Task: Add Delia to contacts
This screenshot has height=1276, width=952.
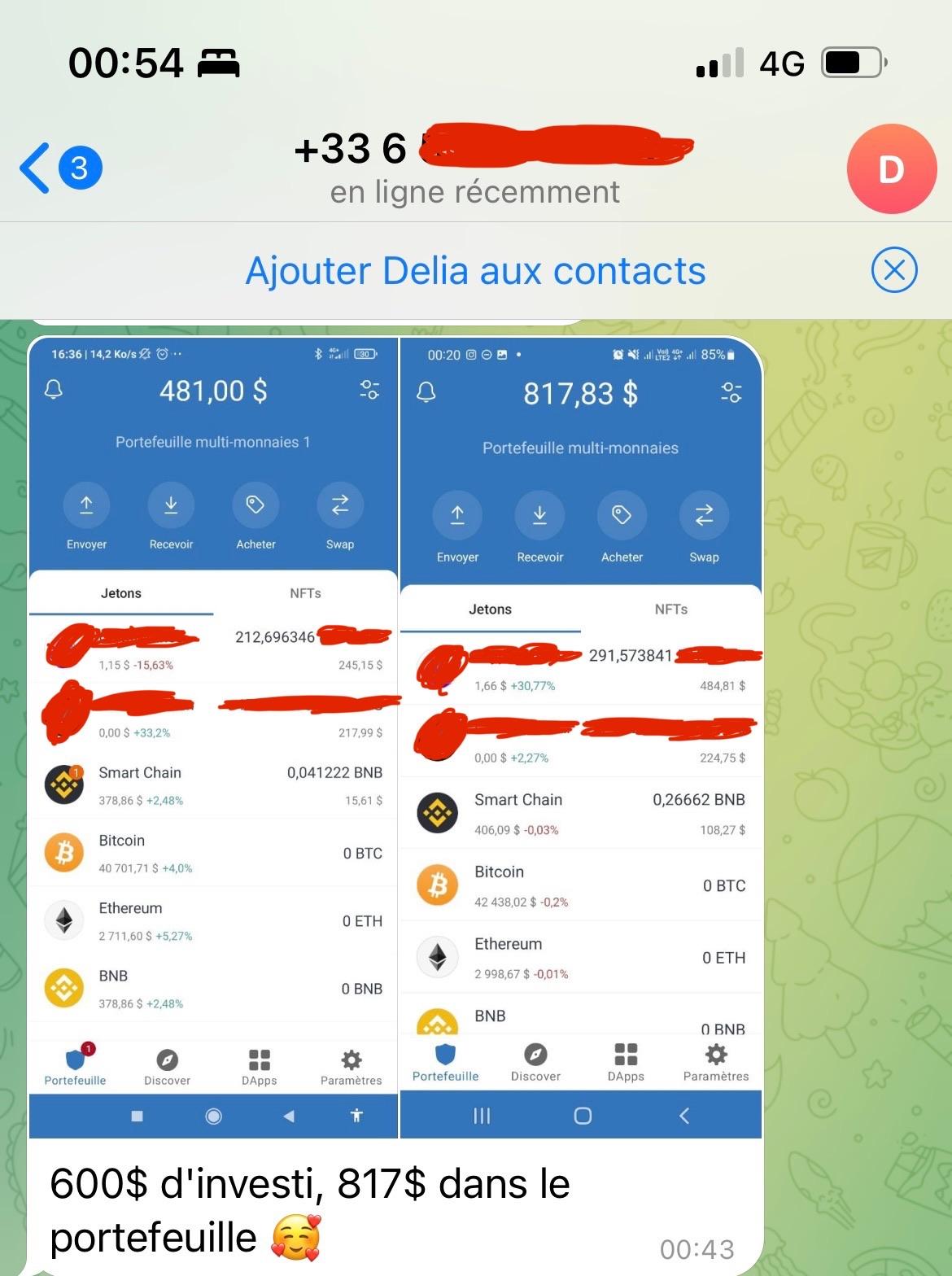Action: [475, 271]
